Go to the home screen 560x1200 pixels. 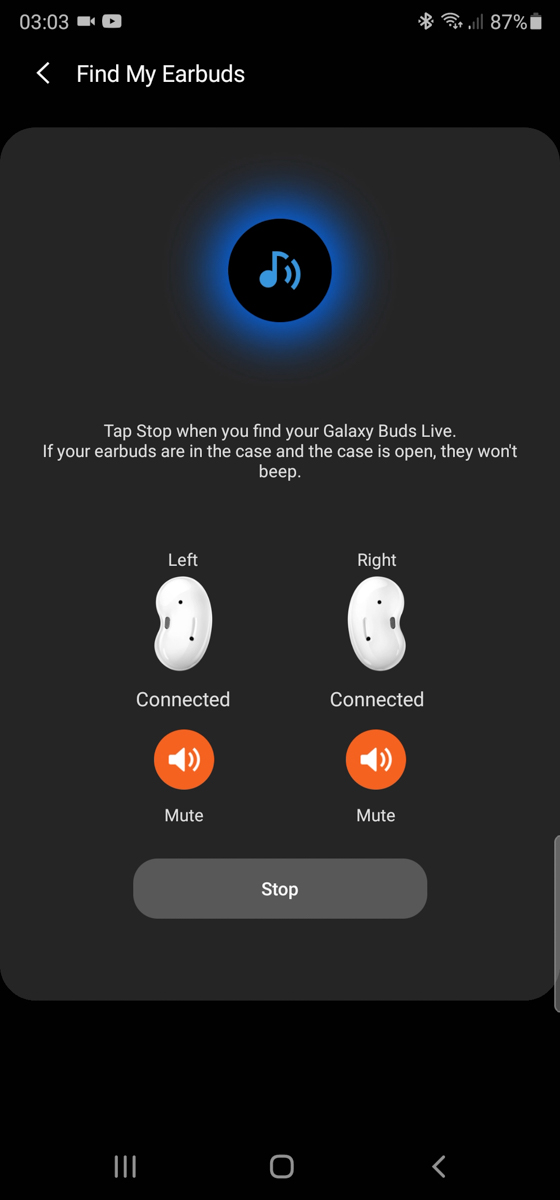point(282,1166)
